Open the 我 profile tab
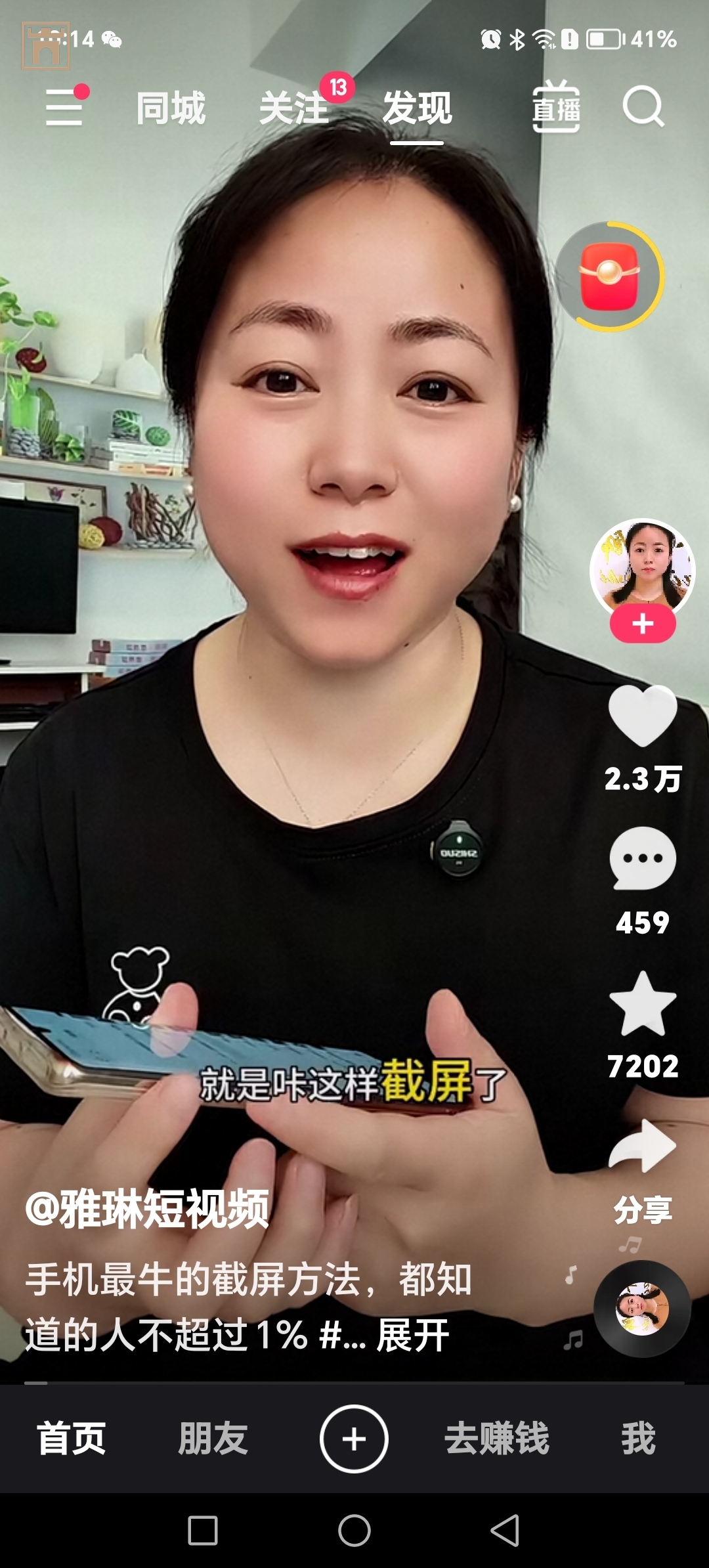The height and width of the screenshot is (1568, 709). pyautogui.click(x=638, y=1439)
